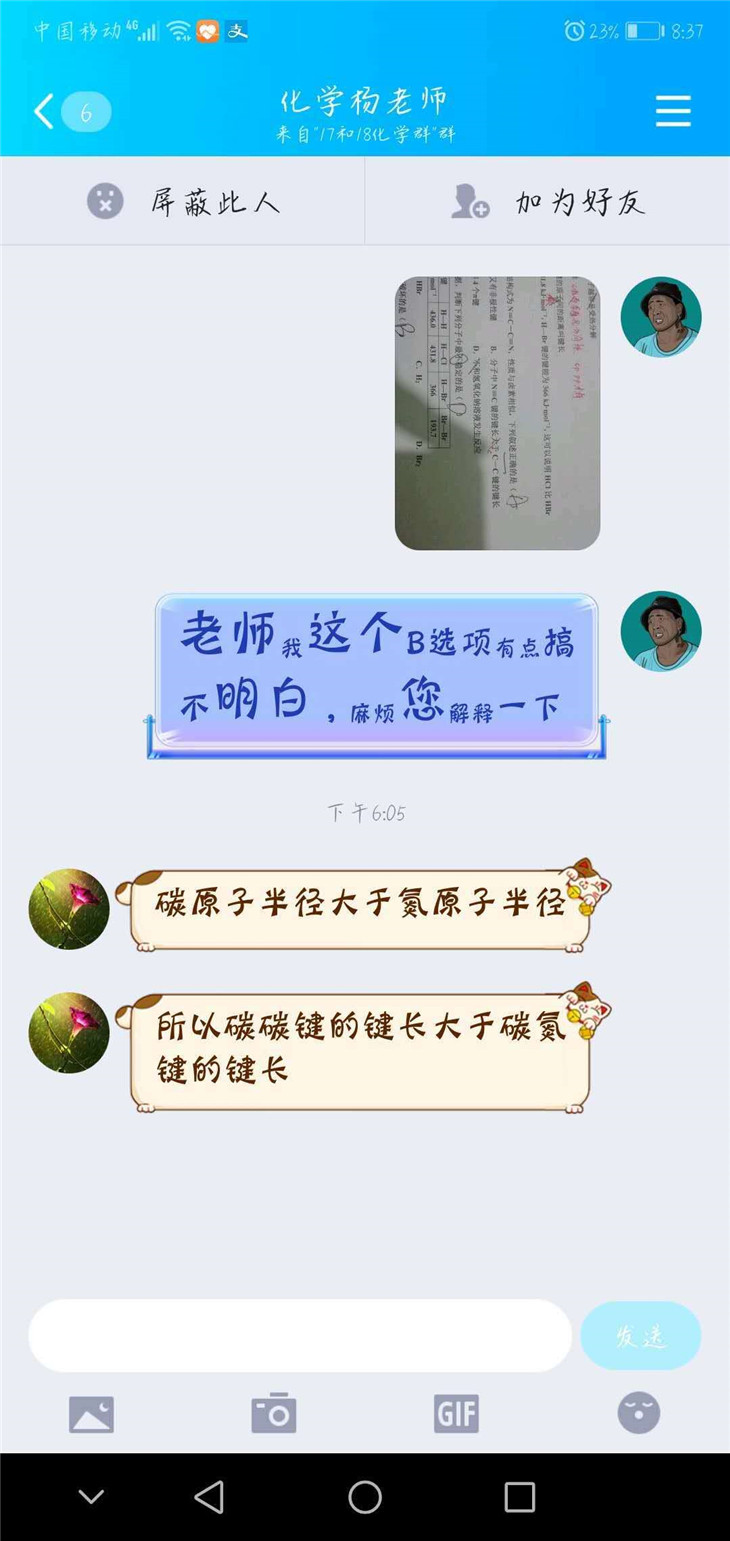Open the emoji sticker panel
This screenshot has height=1541, width=730.
pyautogui.click(x=638, y=1414)
